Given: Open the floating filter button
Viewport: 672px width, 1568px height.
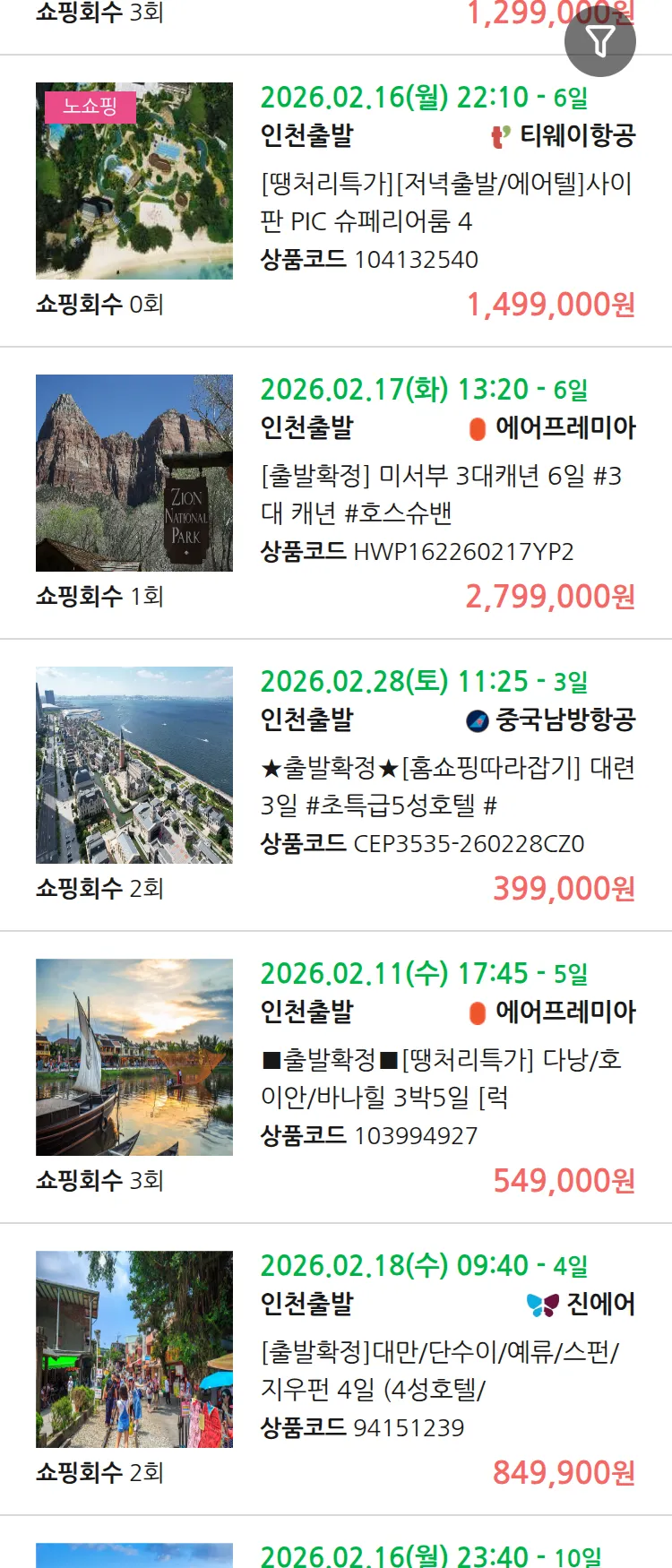Looking at the screenshot, I should click(x=599, y=41).
